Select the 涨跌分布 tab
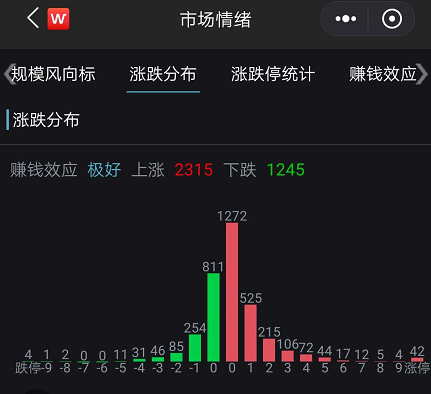The width and height of the screenshot is (431, 394). (x=163, y=74)
